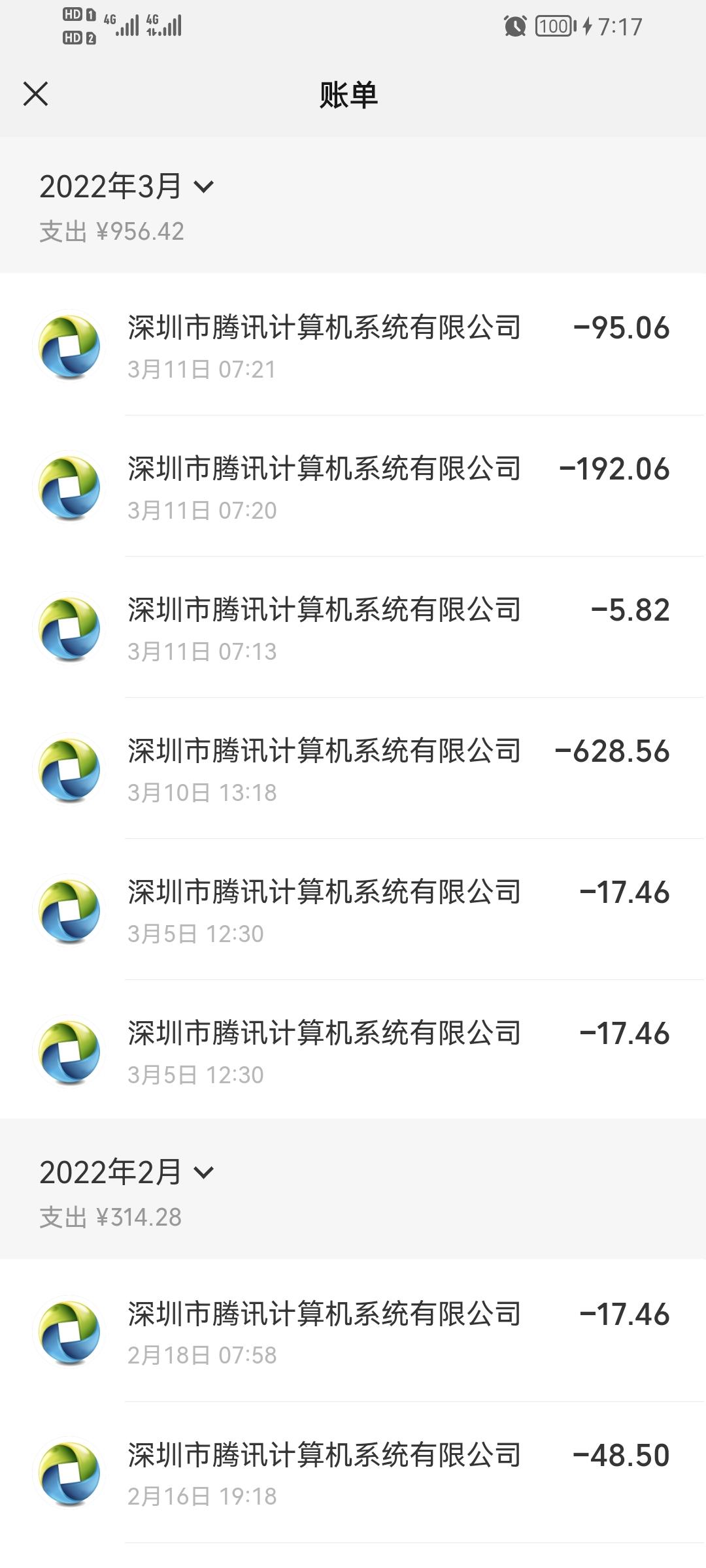Viewport: 706px width, 1568px height.
Task: View the -5.82 payment at 3月11日 07:13
Action: [x=353, y=627]
